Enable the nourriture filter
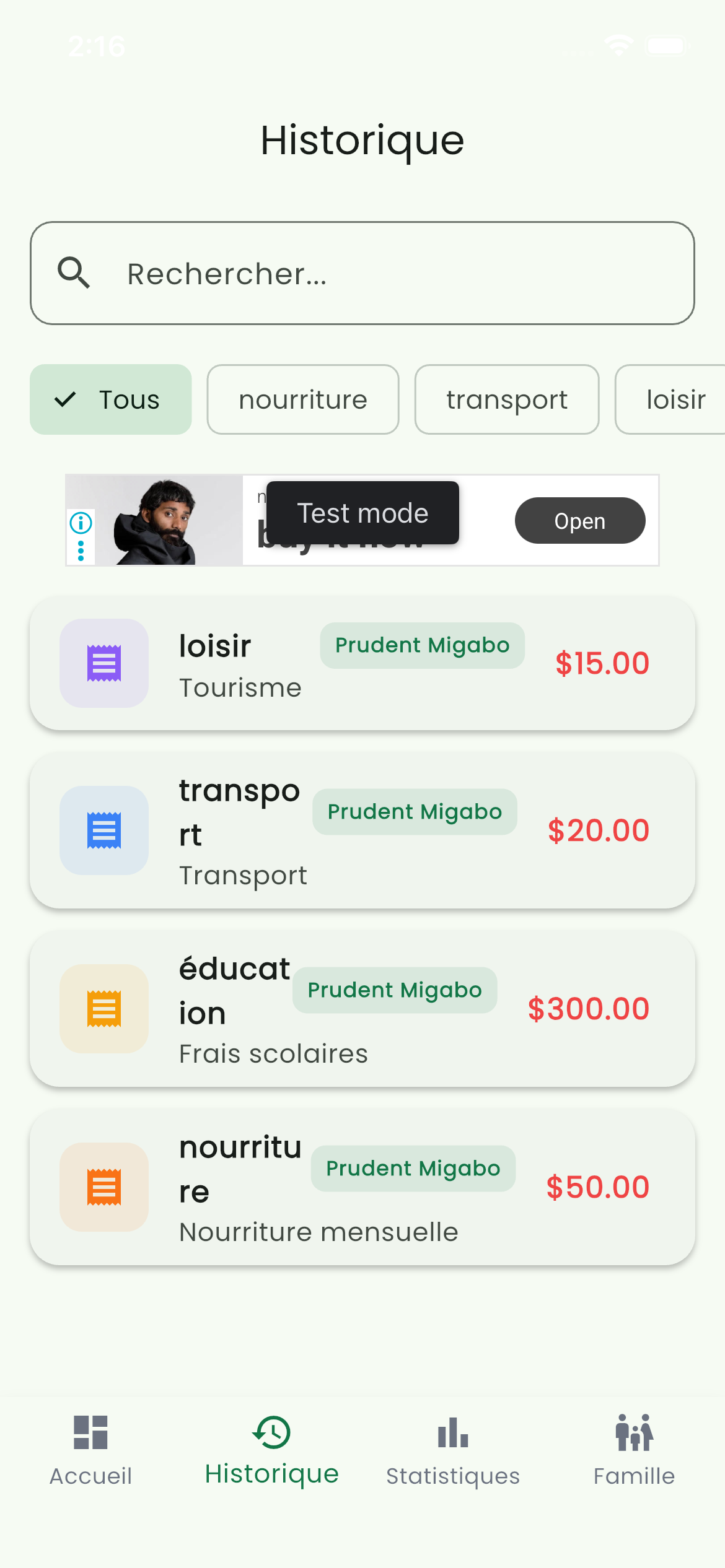 (302, 399)
